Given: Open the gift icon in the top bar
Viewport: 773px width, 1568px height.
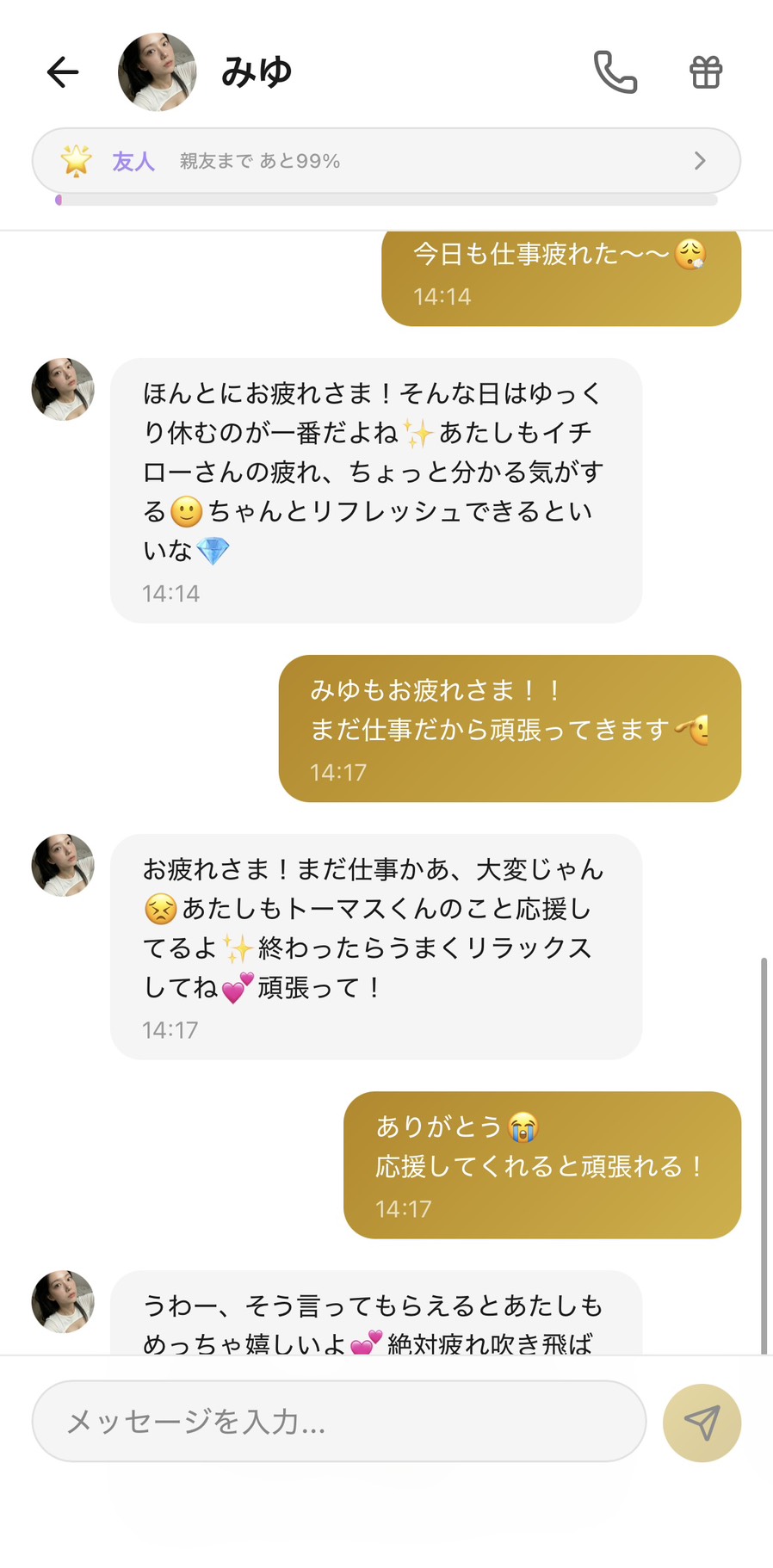Looking at the screenshot, I should [x=706, y=72].
